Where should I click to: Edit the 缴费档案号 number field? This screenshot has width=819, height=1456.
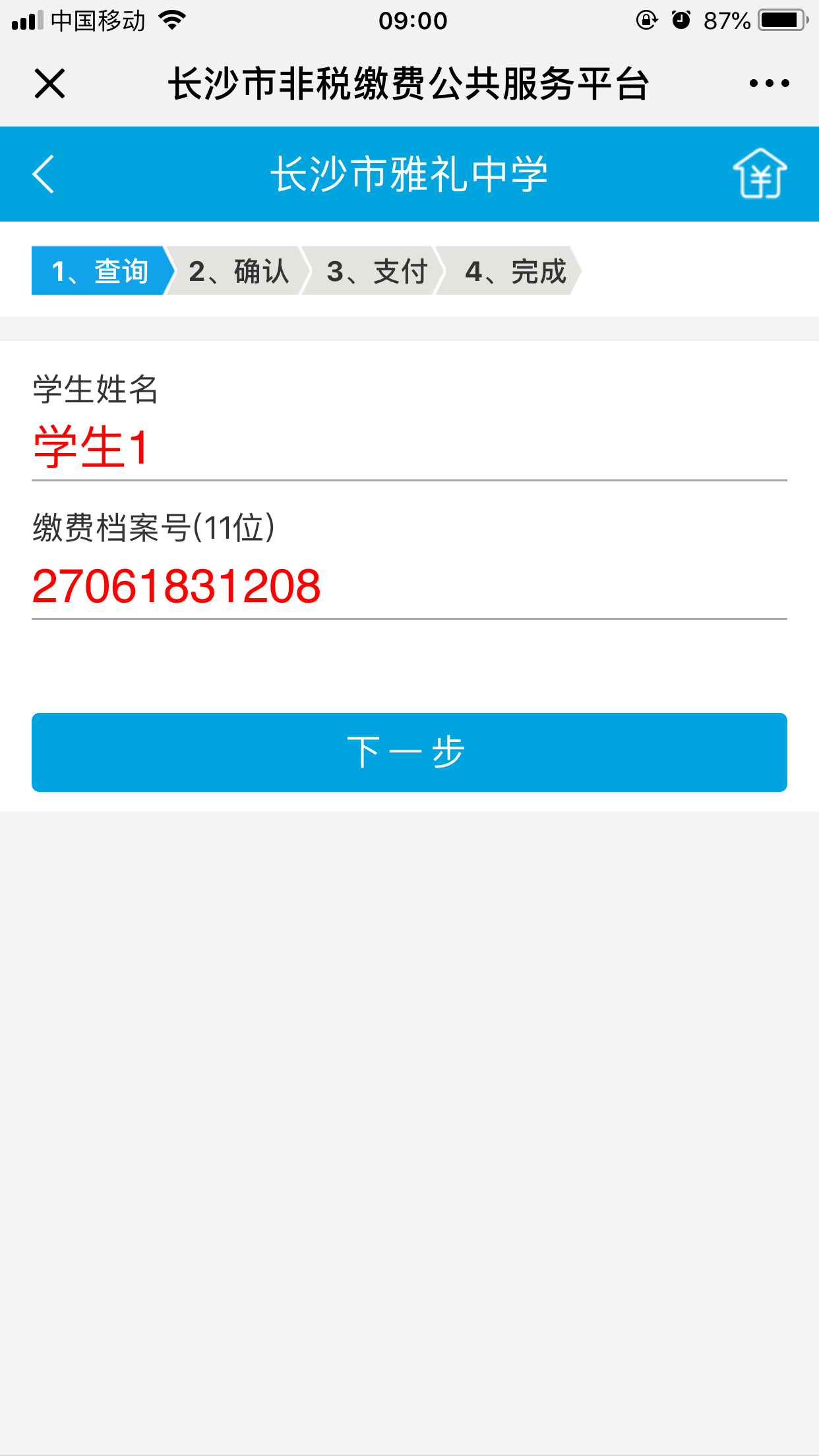(x=409, y=586)
